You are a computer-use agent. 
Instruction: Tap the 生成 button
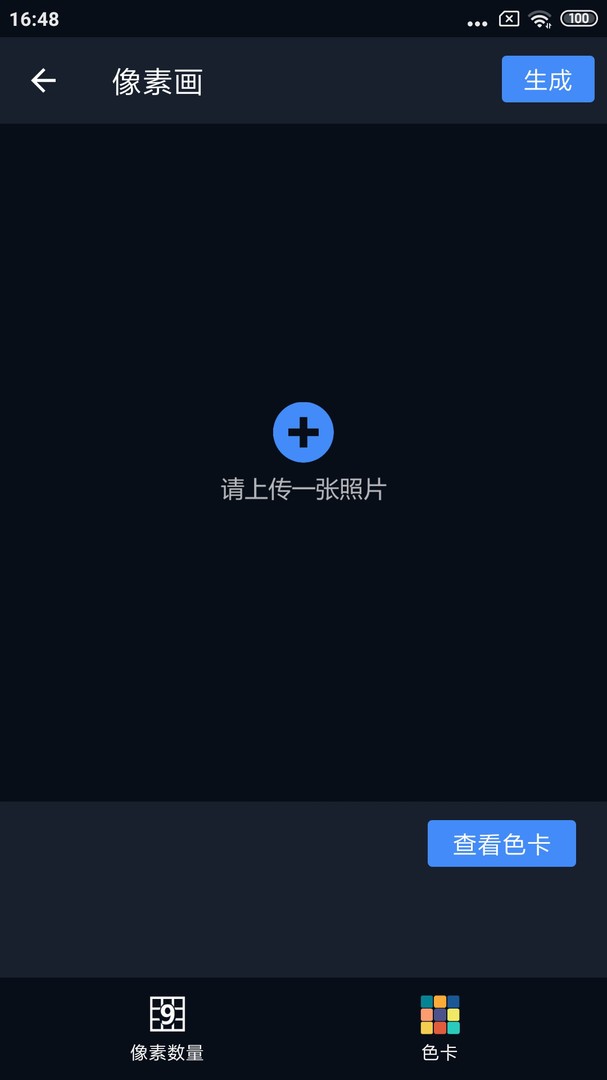pos(548,80)
